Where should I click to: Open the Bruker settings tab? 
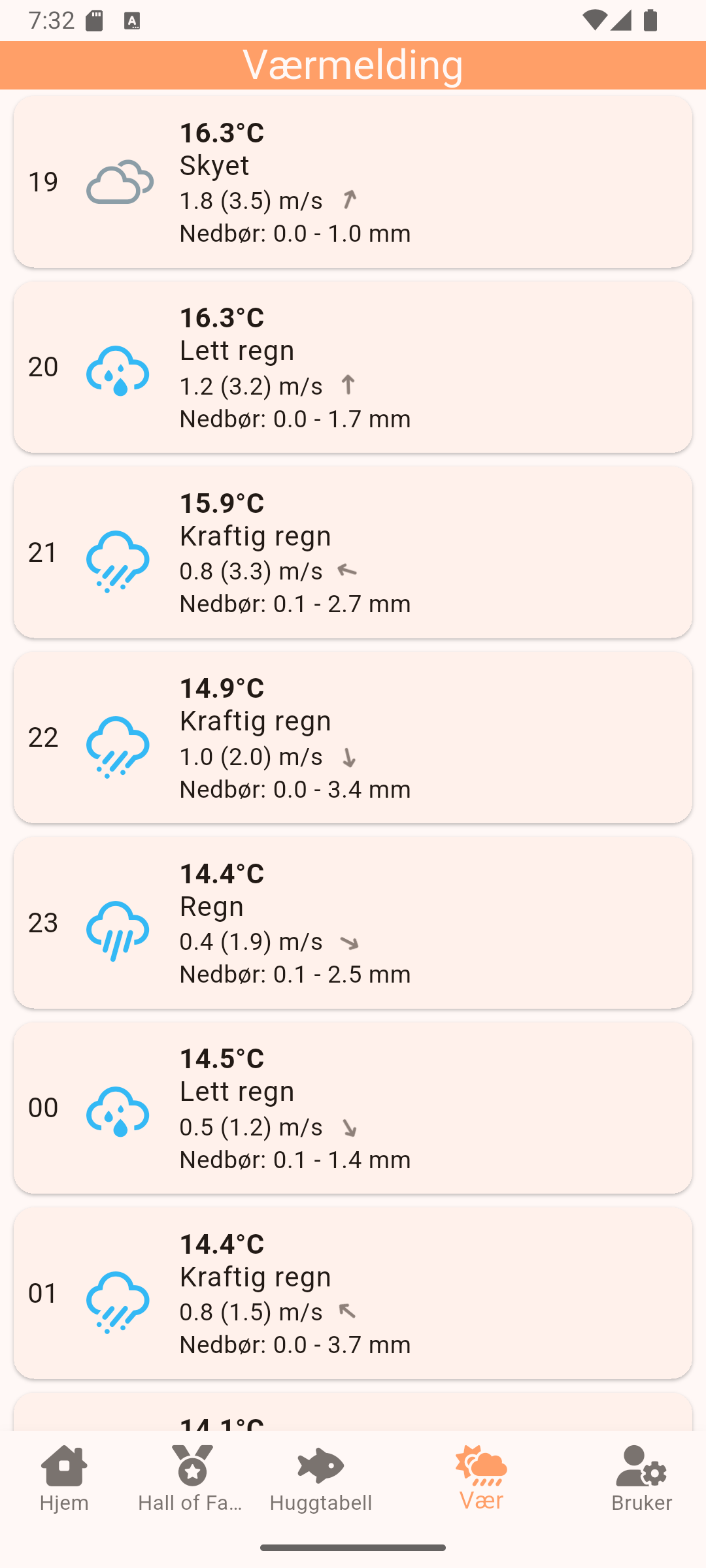pyautogui.click(x=641, y=1478)
